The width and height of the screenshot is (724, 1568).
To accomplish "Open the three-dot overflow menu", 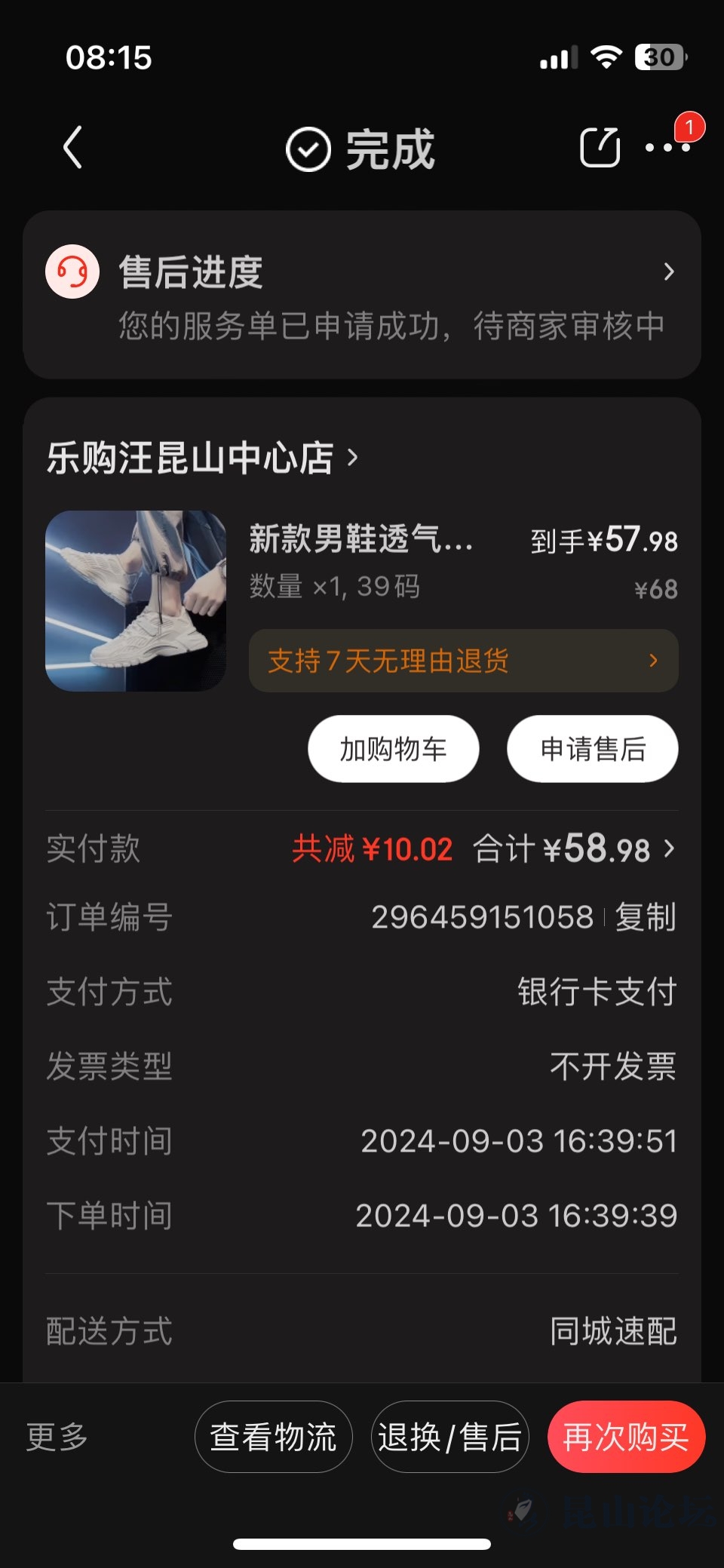I will tap(667, 148).
